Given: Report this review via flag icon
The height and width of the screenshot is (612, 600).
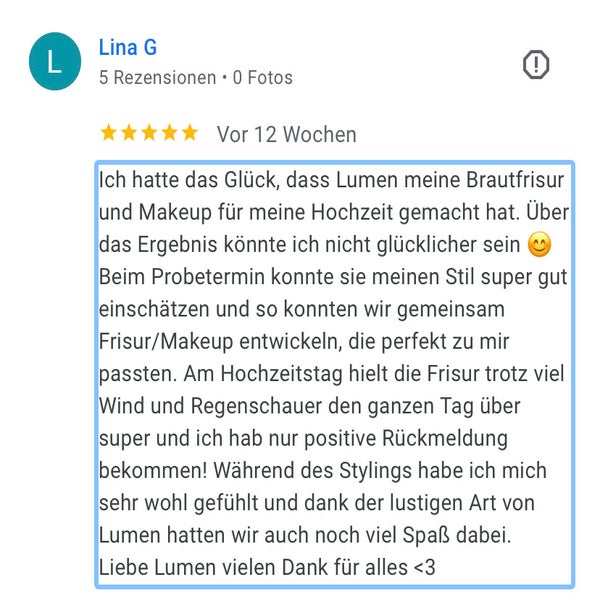Looking at the screenshot, I should tap(537, 65).
